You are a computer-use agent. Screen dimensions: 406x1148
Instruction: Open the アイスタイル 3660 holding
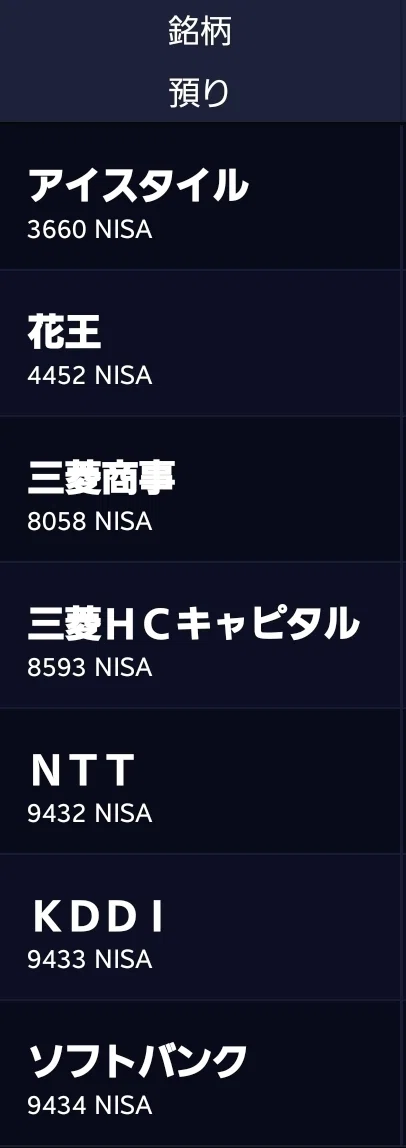[x=203, y=196]
